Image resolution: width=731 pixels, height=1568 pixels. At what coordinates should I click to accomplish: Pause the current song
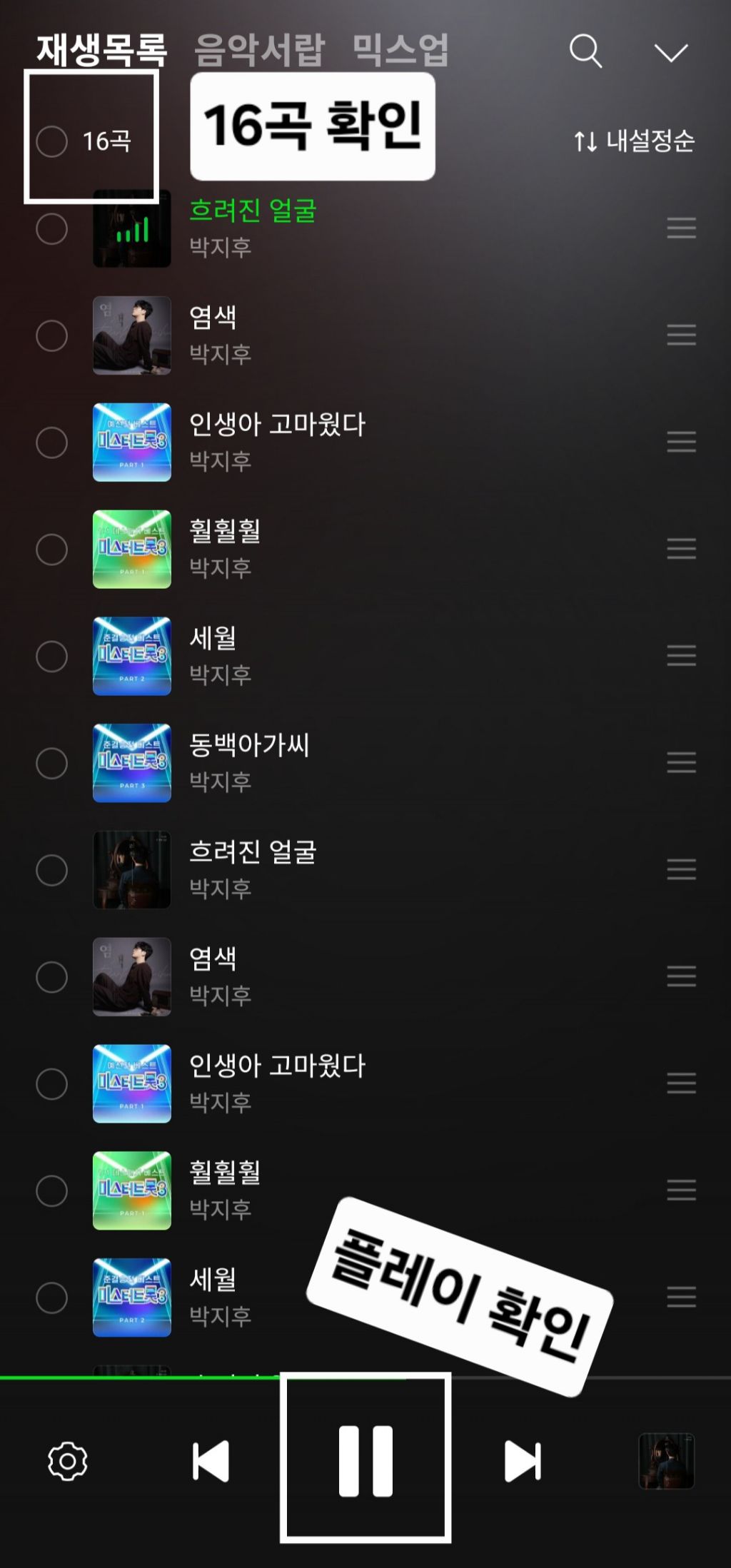(365, 1460)
